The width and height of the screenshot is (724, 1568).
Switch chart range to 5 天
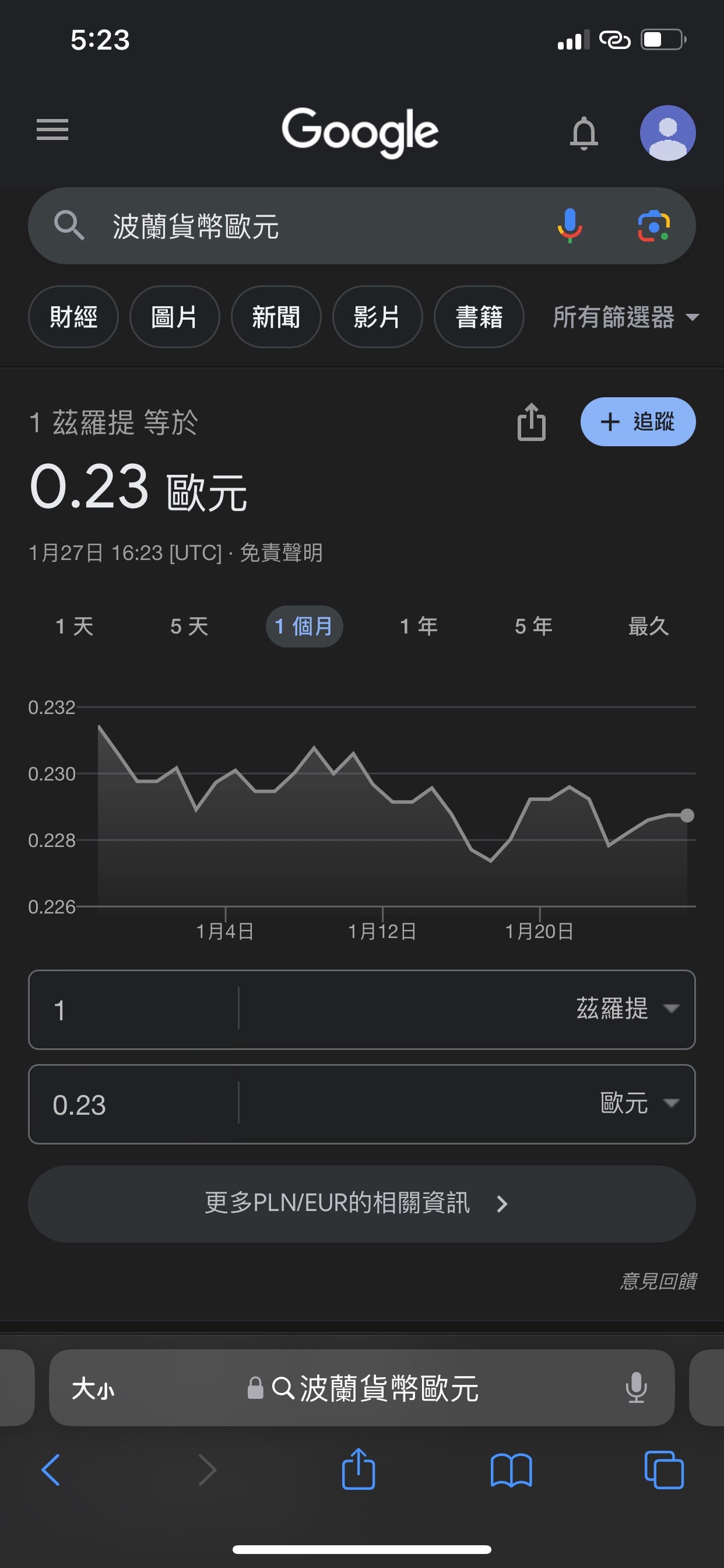point(189,626)
